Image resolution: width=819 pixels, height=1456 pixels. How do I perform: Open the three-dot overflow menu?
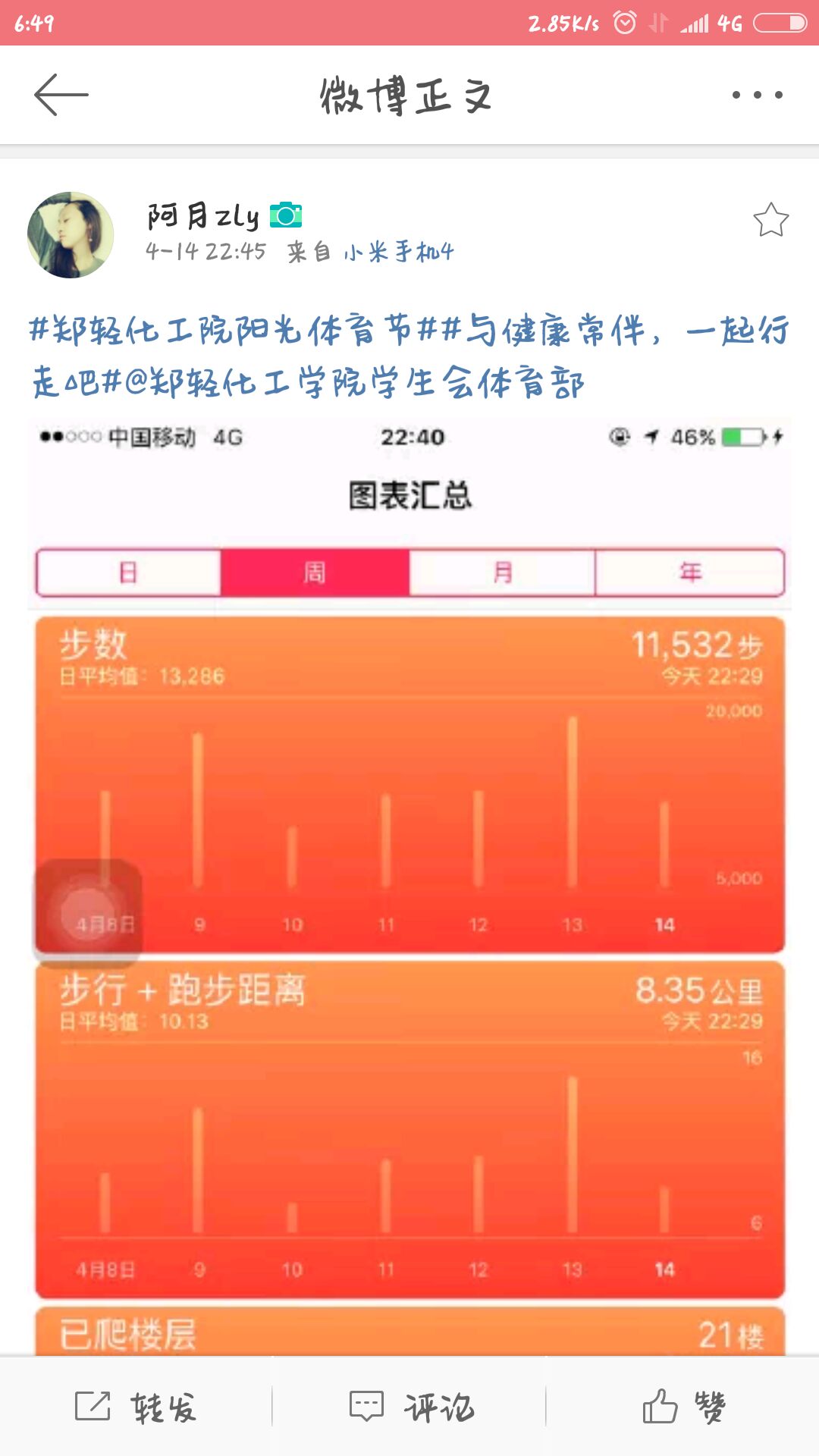coord(757,95)
